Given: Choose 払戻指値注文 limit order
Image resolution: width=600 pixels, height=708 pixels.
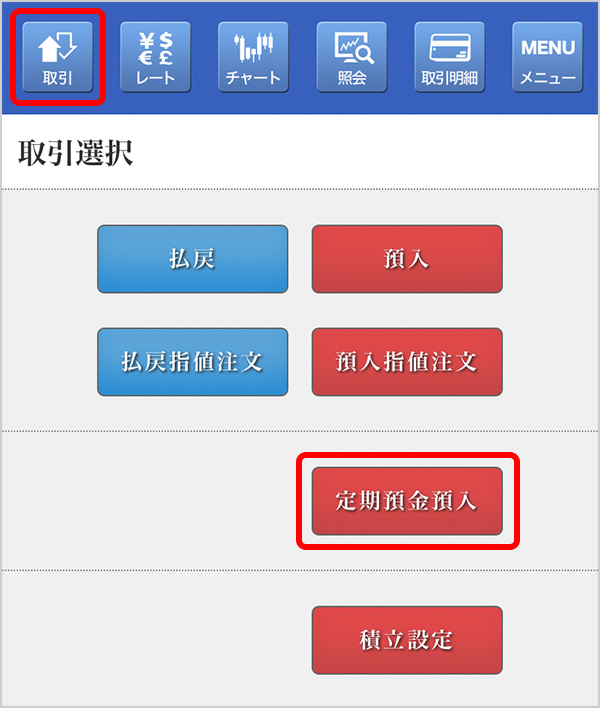Looking at the screenshot, I should [192, 362].
